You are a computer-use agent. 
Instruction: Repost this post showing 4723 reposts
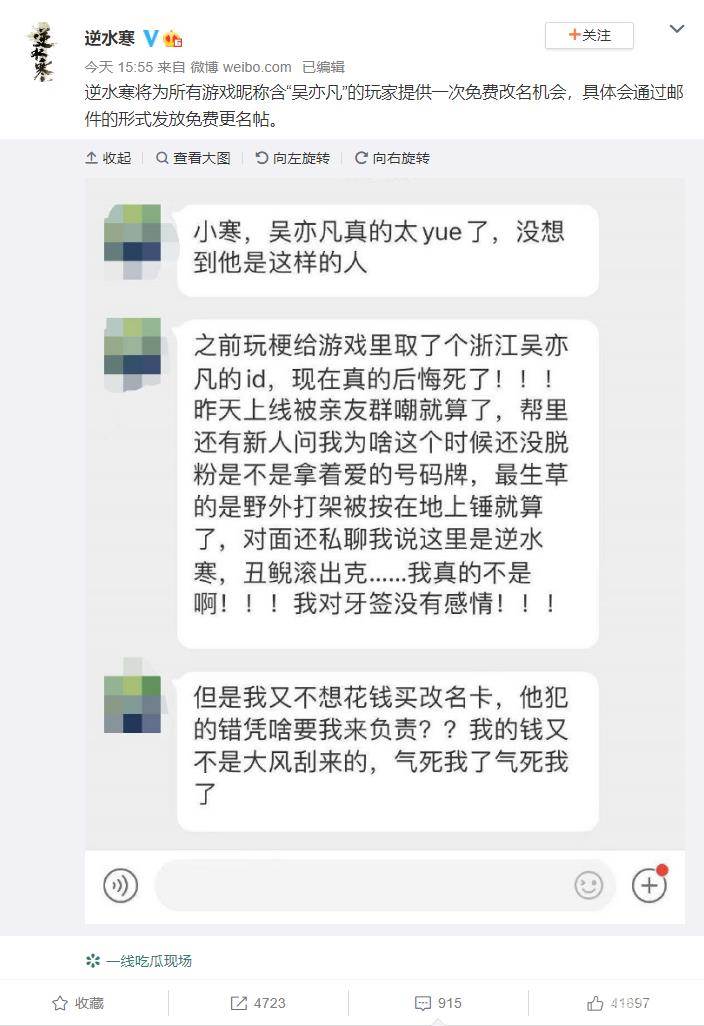point(258,1003)
